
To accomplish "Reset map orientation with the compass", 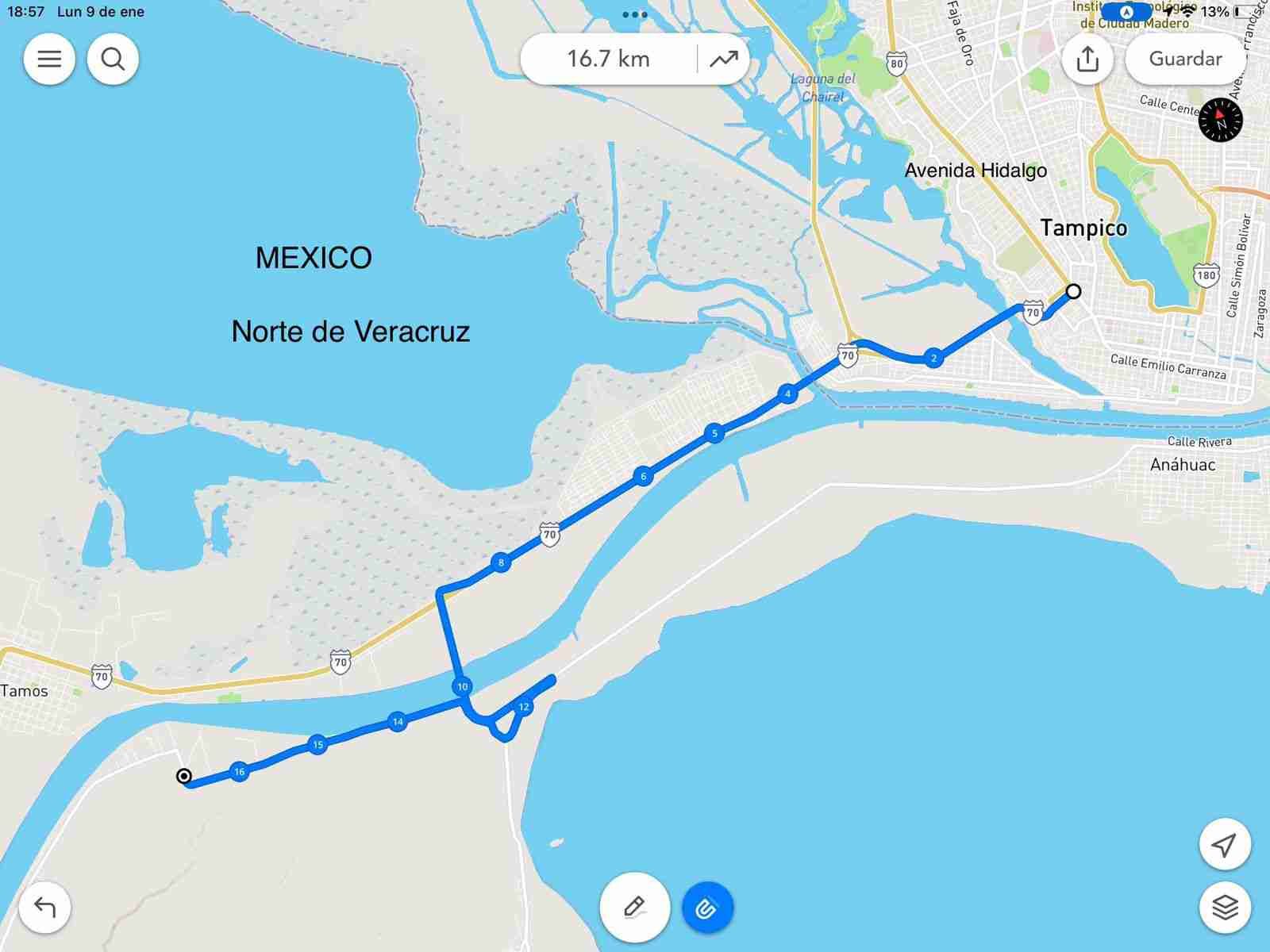I will coord(1221,121).
